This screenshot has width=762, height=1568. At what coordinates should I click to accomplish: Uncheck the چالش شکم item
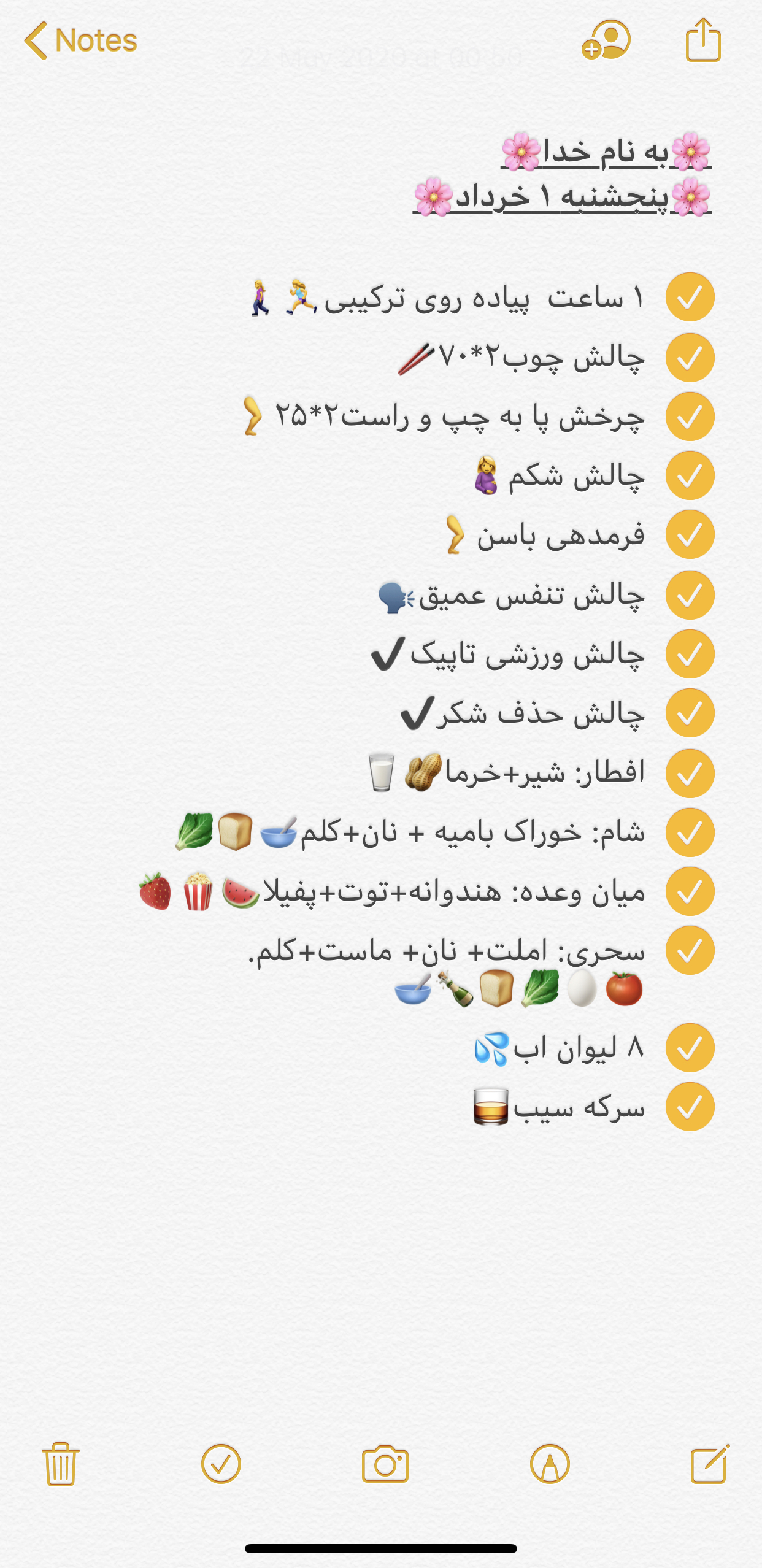tap(690, 475)
